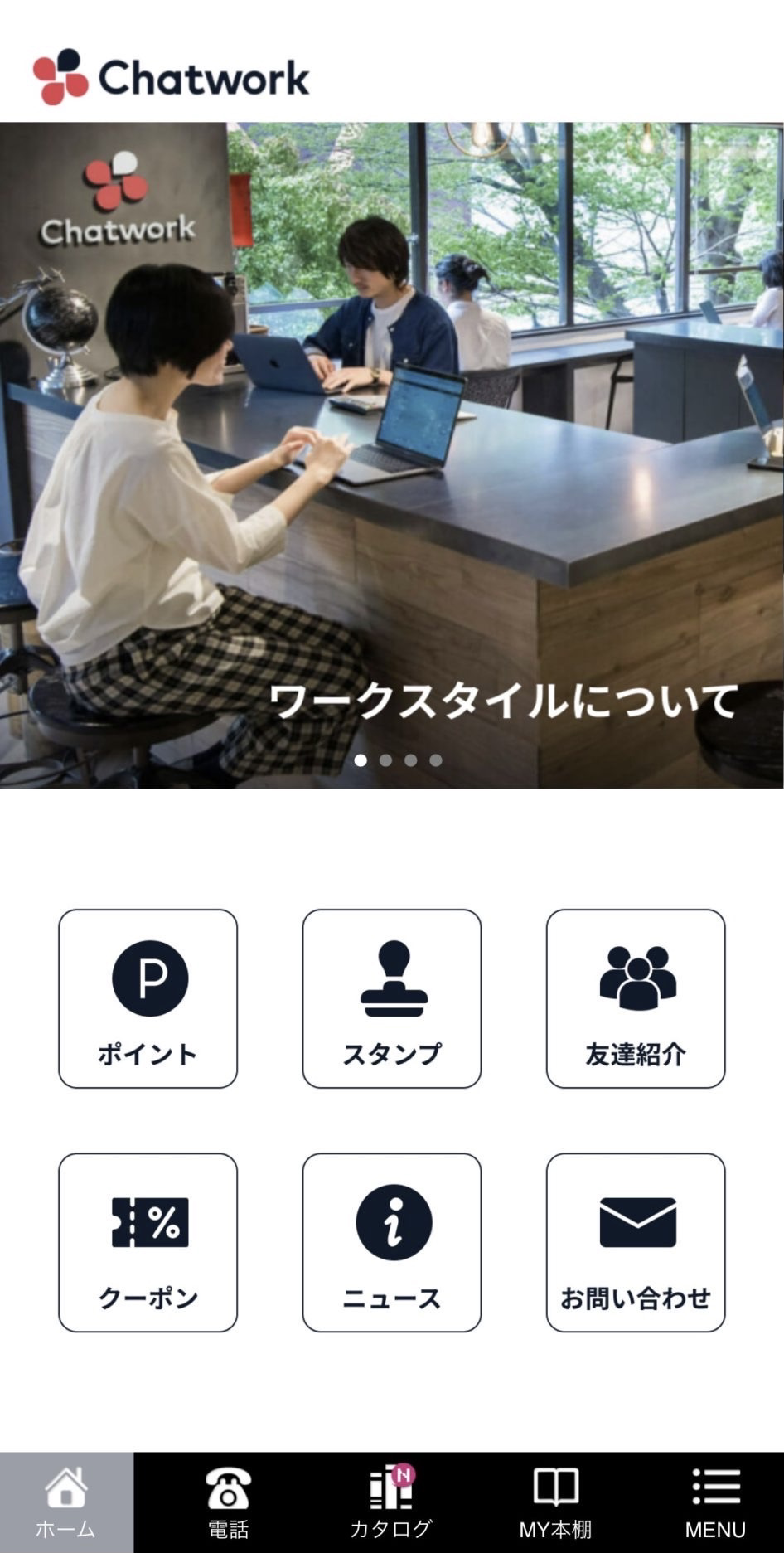This screenshot has height=1553, width=784.
Task: Open the 電話 phone tab
Action: [228, 1502]
